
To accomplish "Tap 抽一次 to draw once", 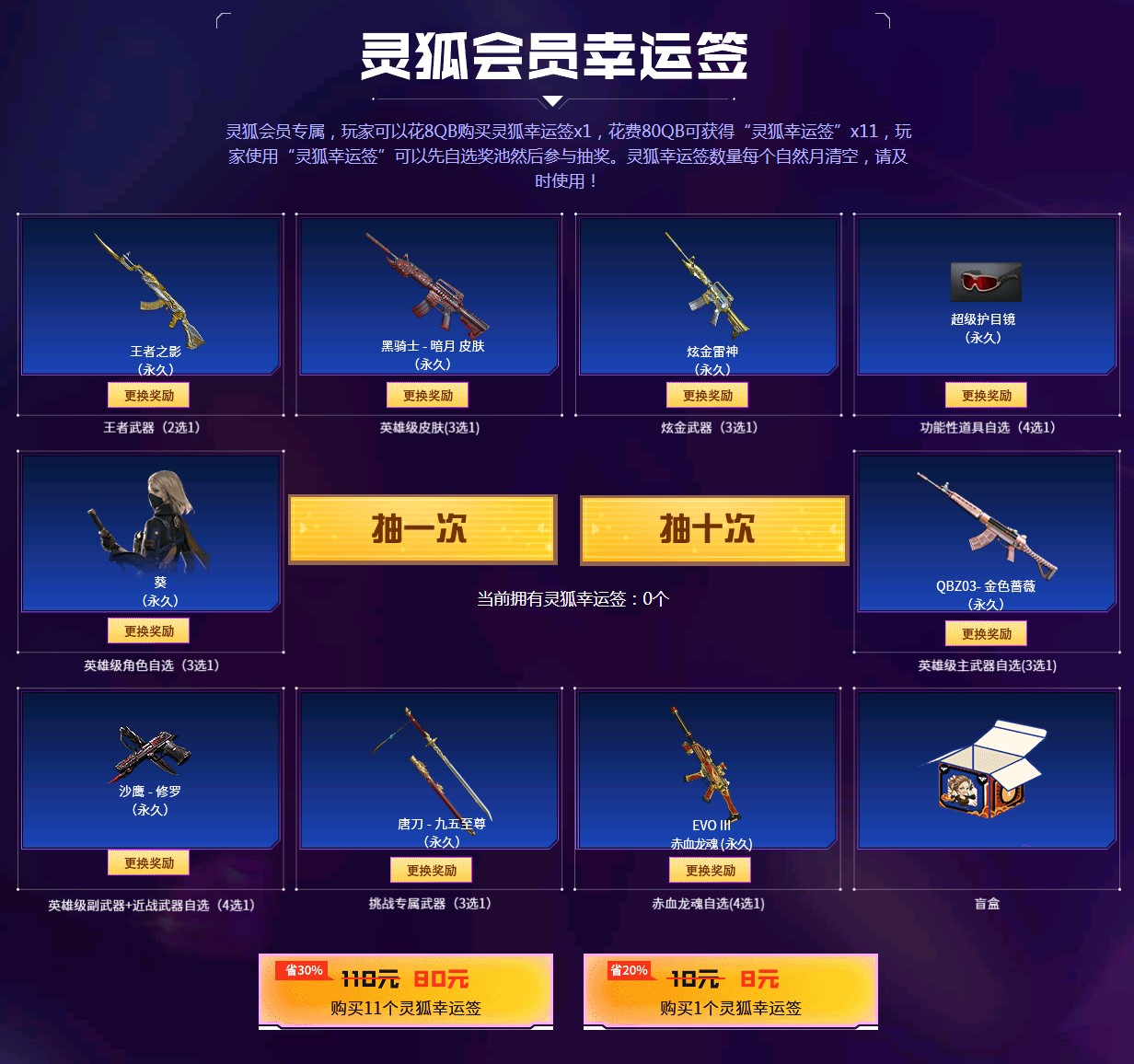I will tap(422, 529).
